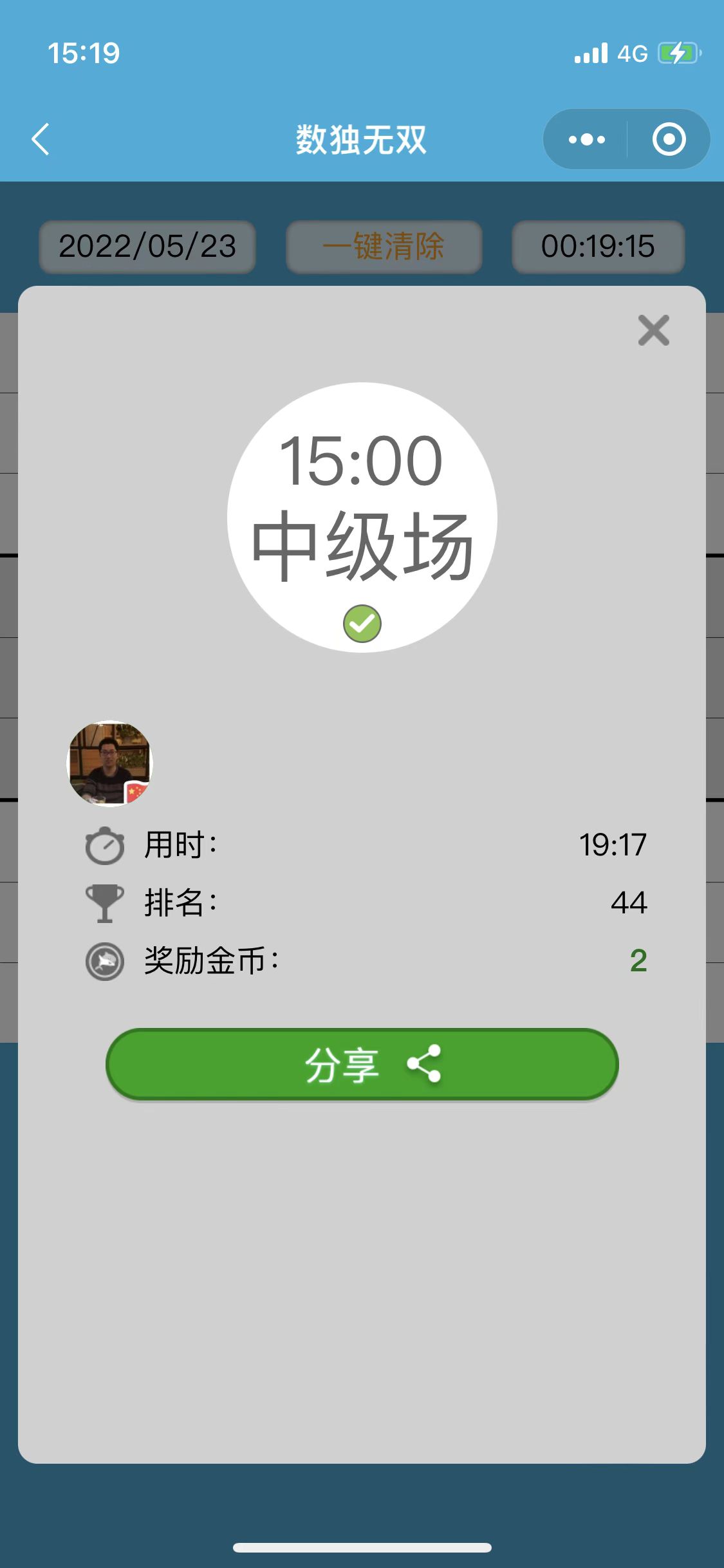Dismiss the result dialog with X

click(x=653, y=330)
